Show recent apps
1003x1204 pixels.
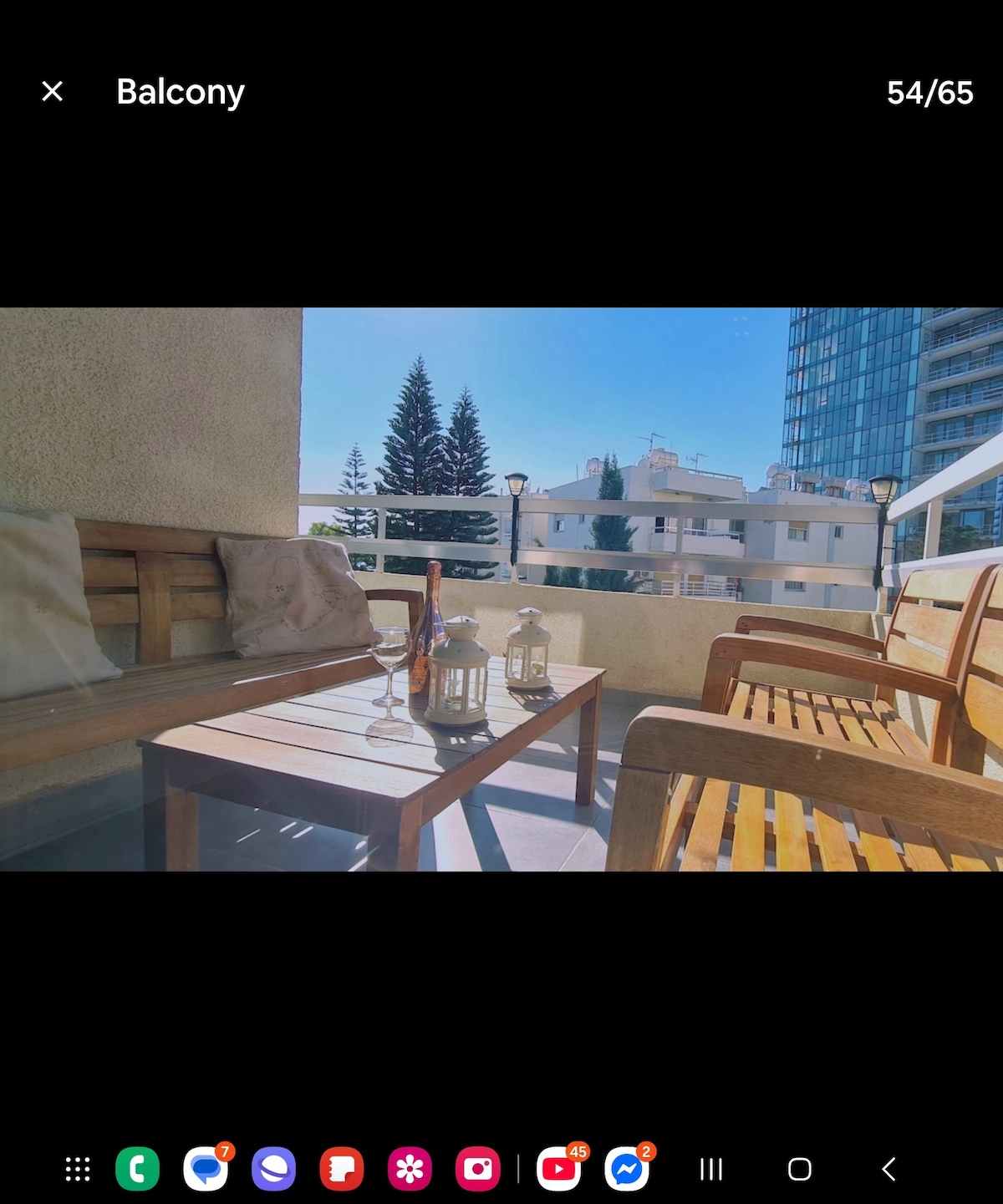[x=711, y=1169]
